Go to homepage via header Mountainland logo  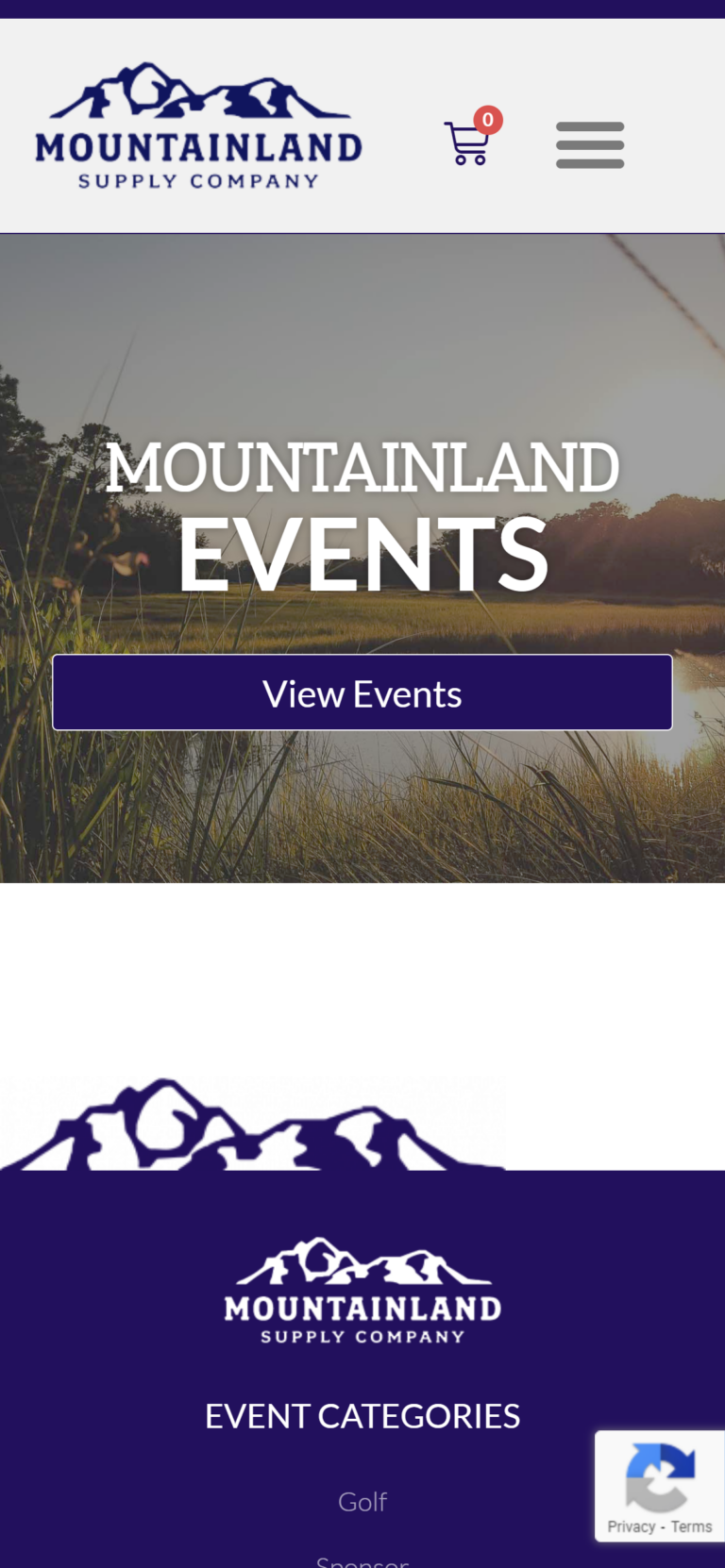[198, 127]
